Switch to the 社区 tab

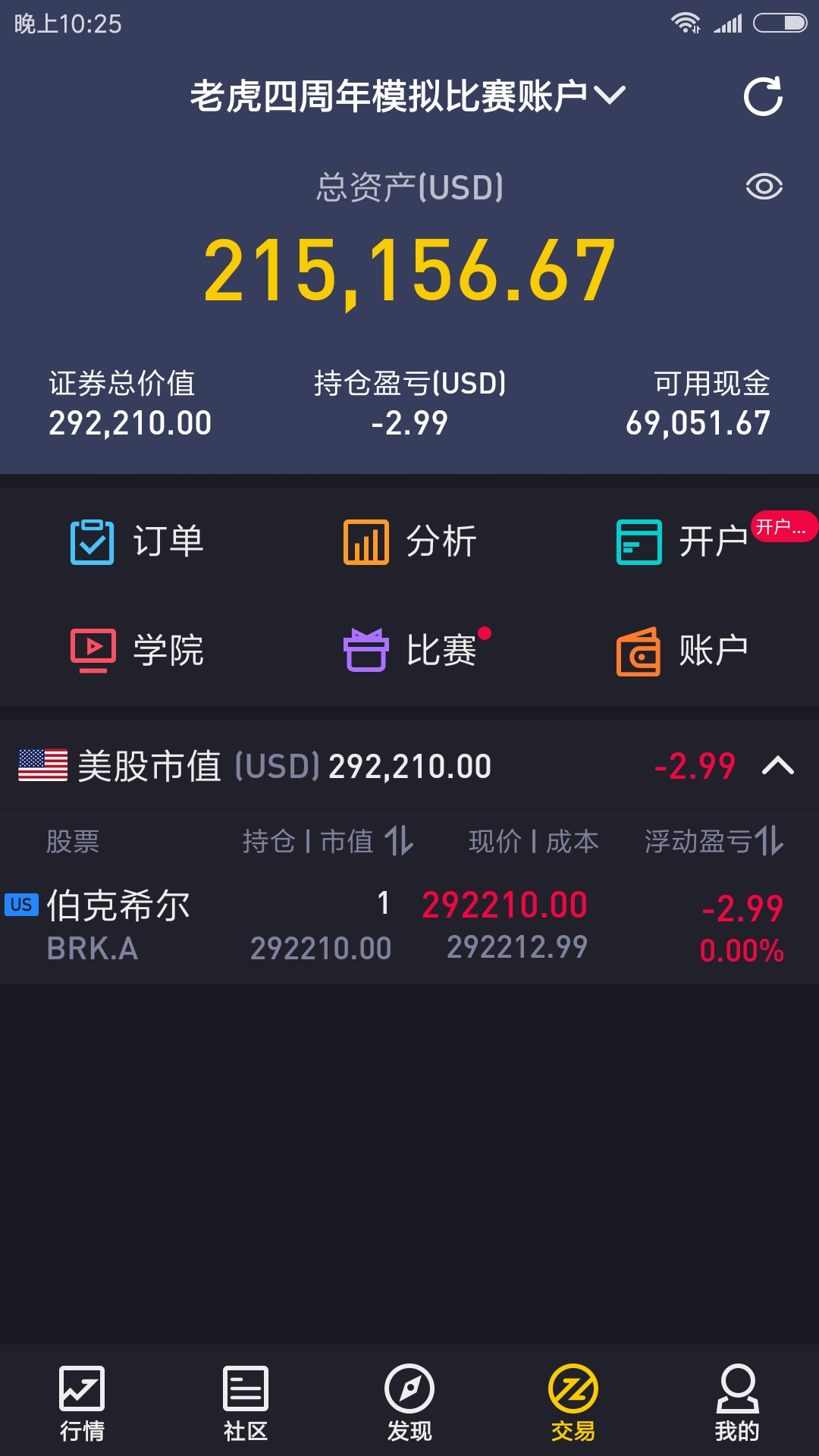click(246, 1403)
